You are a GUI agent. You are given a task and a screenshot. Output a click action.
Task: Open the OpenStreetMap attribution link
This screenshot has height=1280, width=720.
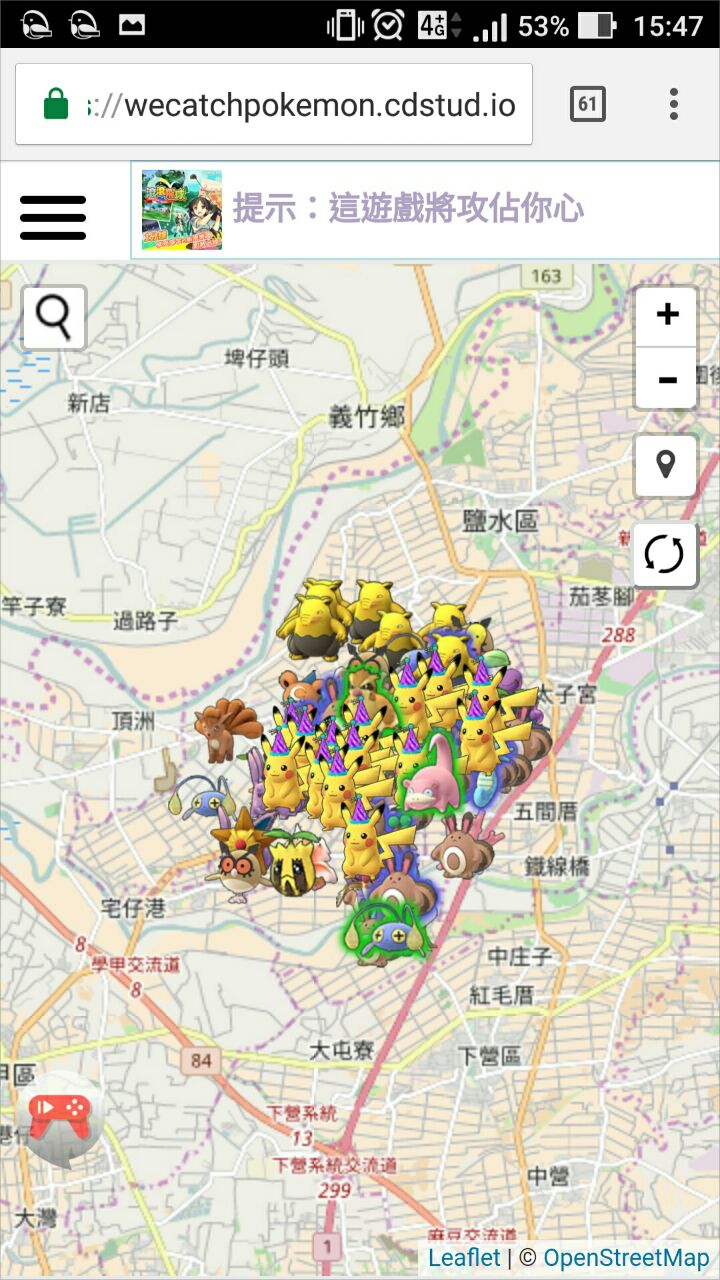pos(627,1258)
